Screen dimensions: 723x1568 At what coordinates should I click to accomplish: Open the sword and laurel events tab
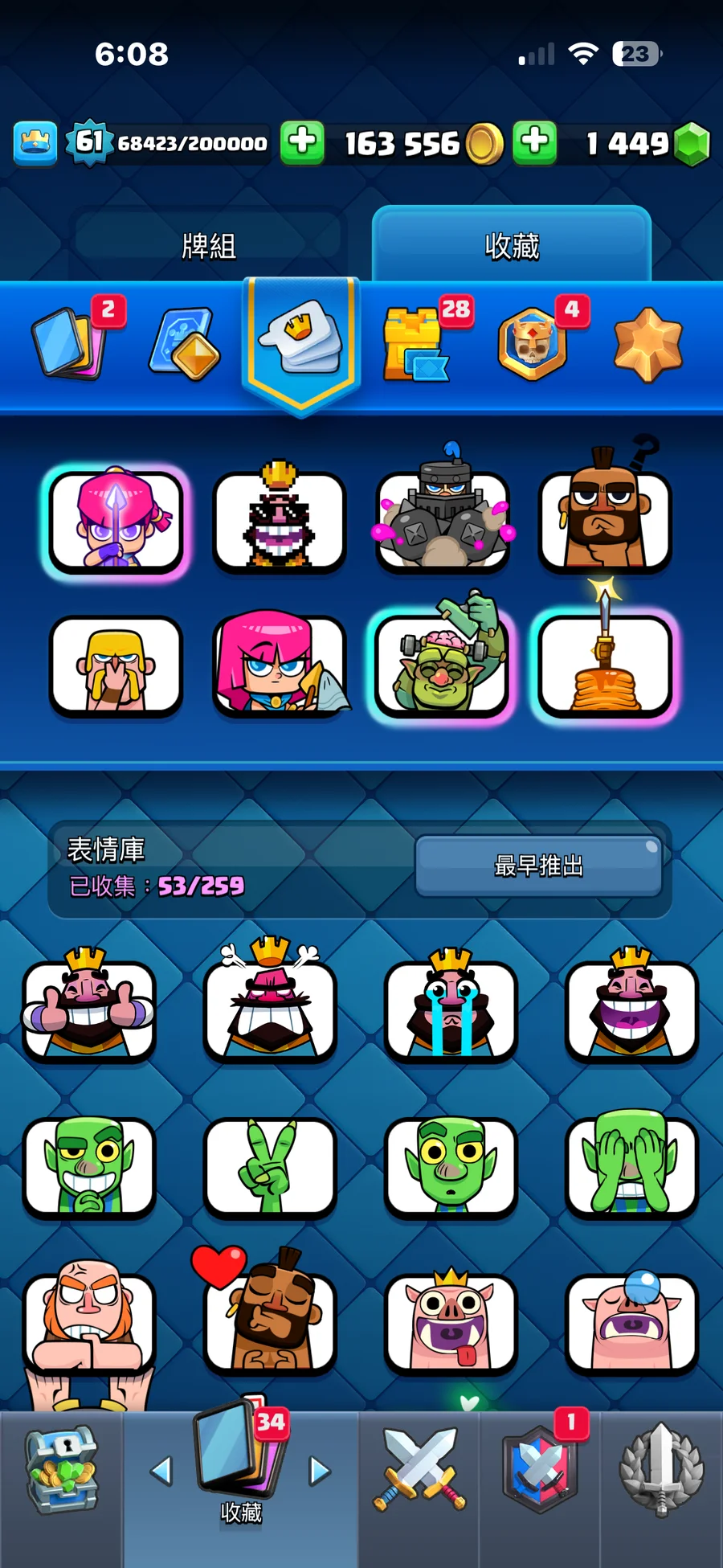tap(661, 1470)
